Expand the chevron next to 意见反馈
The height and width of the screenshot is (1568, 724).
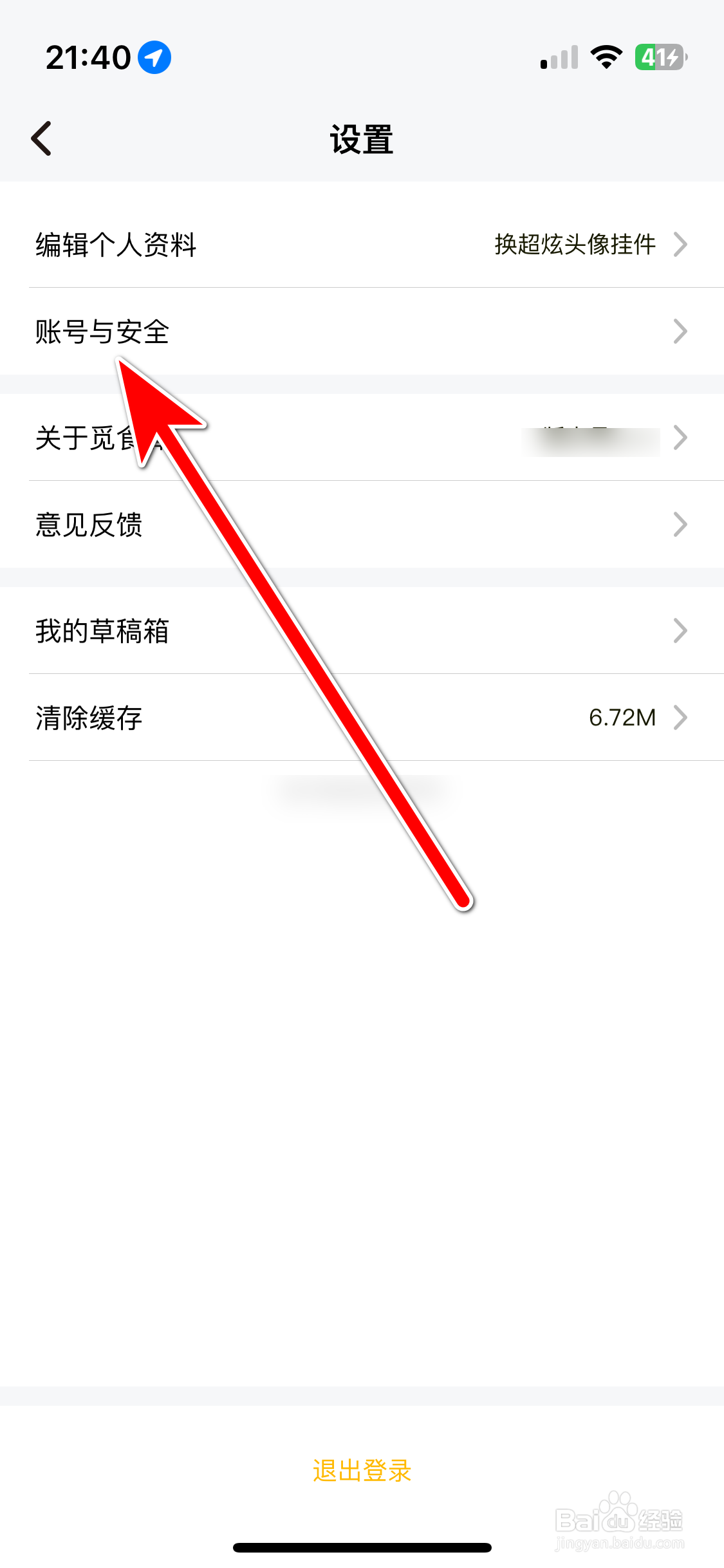click(x=680, y=525)
